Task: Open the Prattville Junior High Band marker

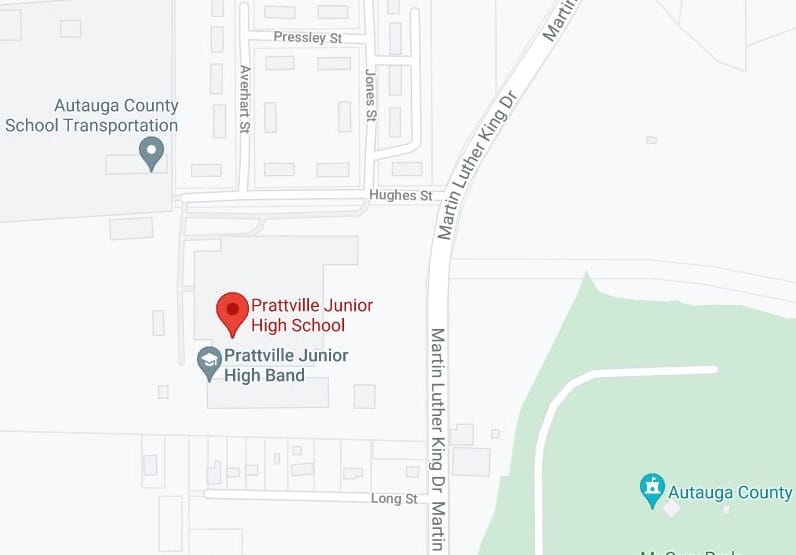Action: pyautogui.click(x=209, y=362)
